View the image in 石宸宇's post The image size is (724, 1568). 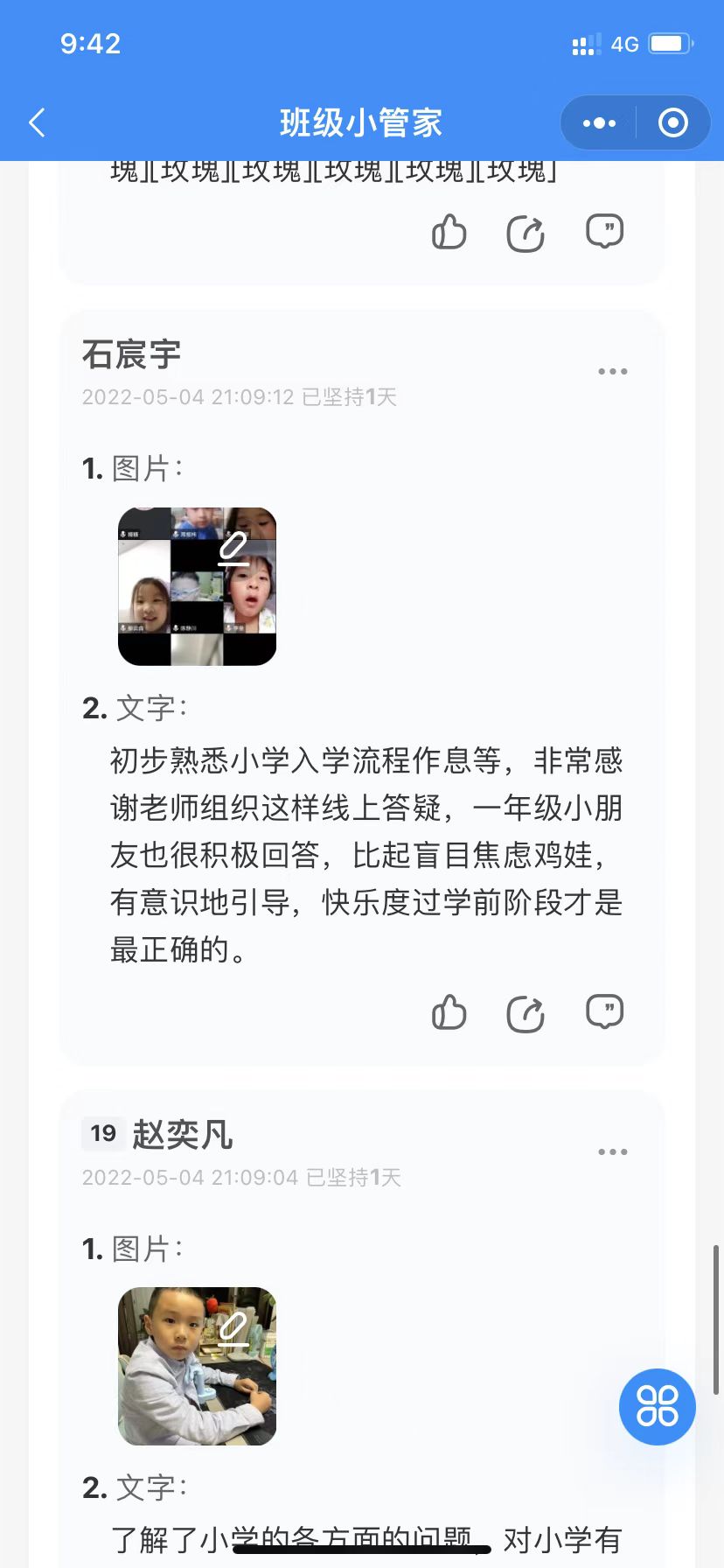pos(197,586)
